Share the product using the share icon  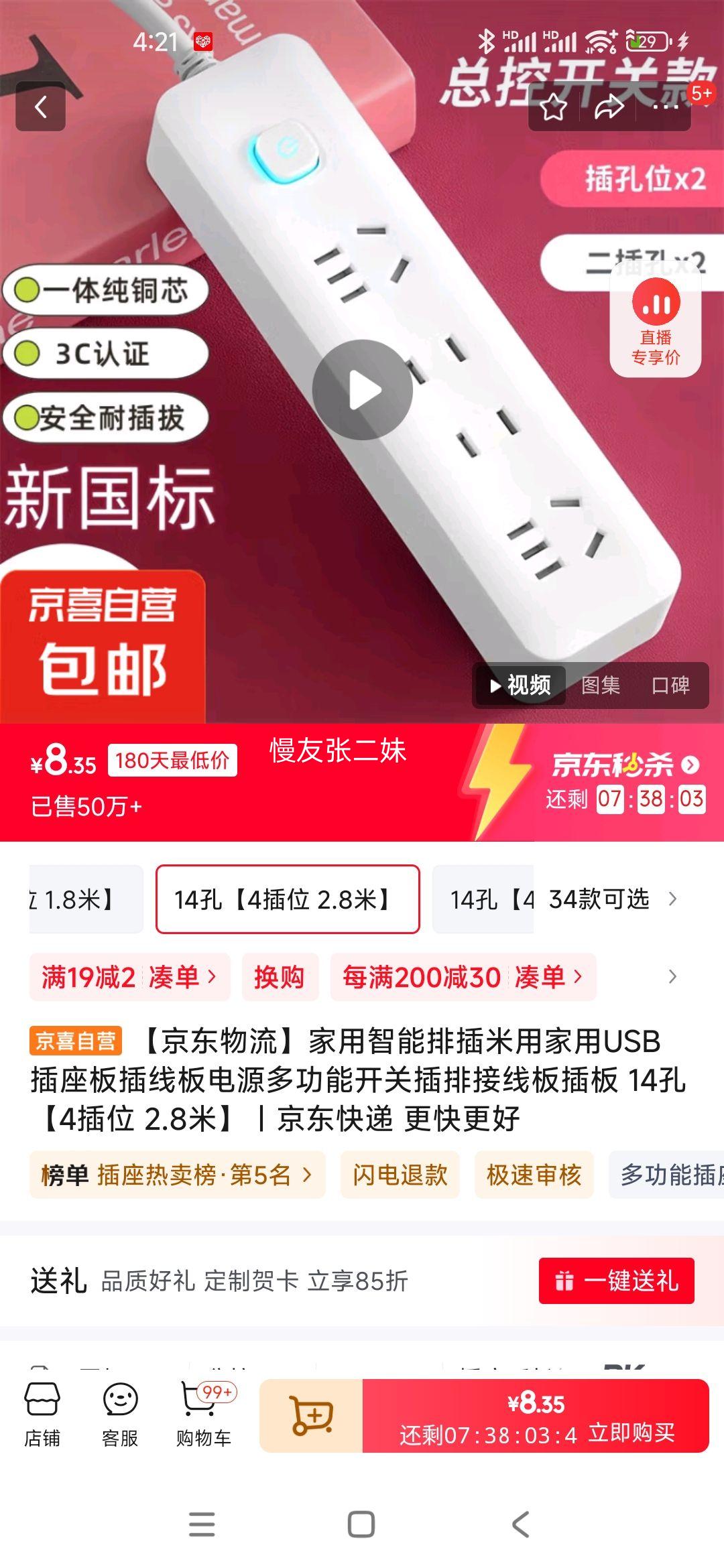[x=609, y=107]
